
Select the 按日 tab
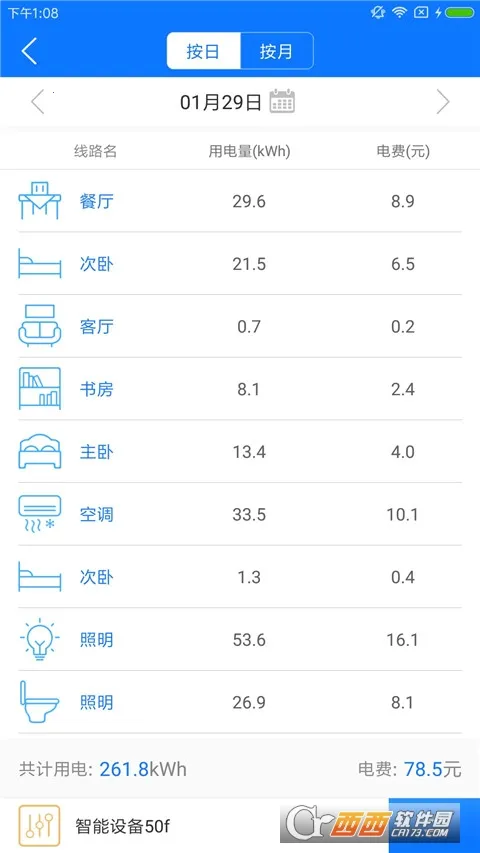pos(204,51)
